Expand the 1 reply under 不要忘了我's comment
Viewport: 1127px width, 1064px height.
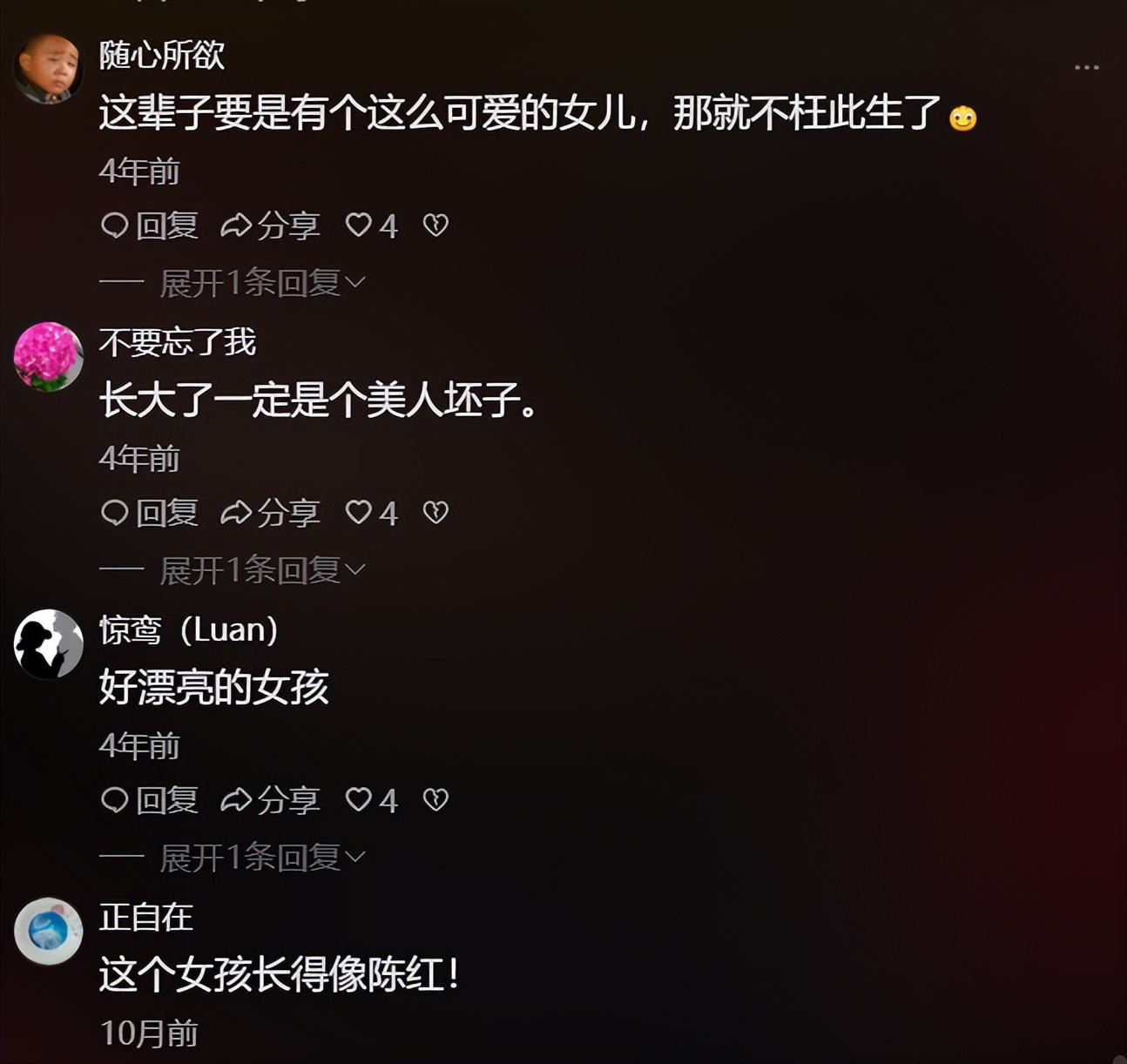[261, 570]
